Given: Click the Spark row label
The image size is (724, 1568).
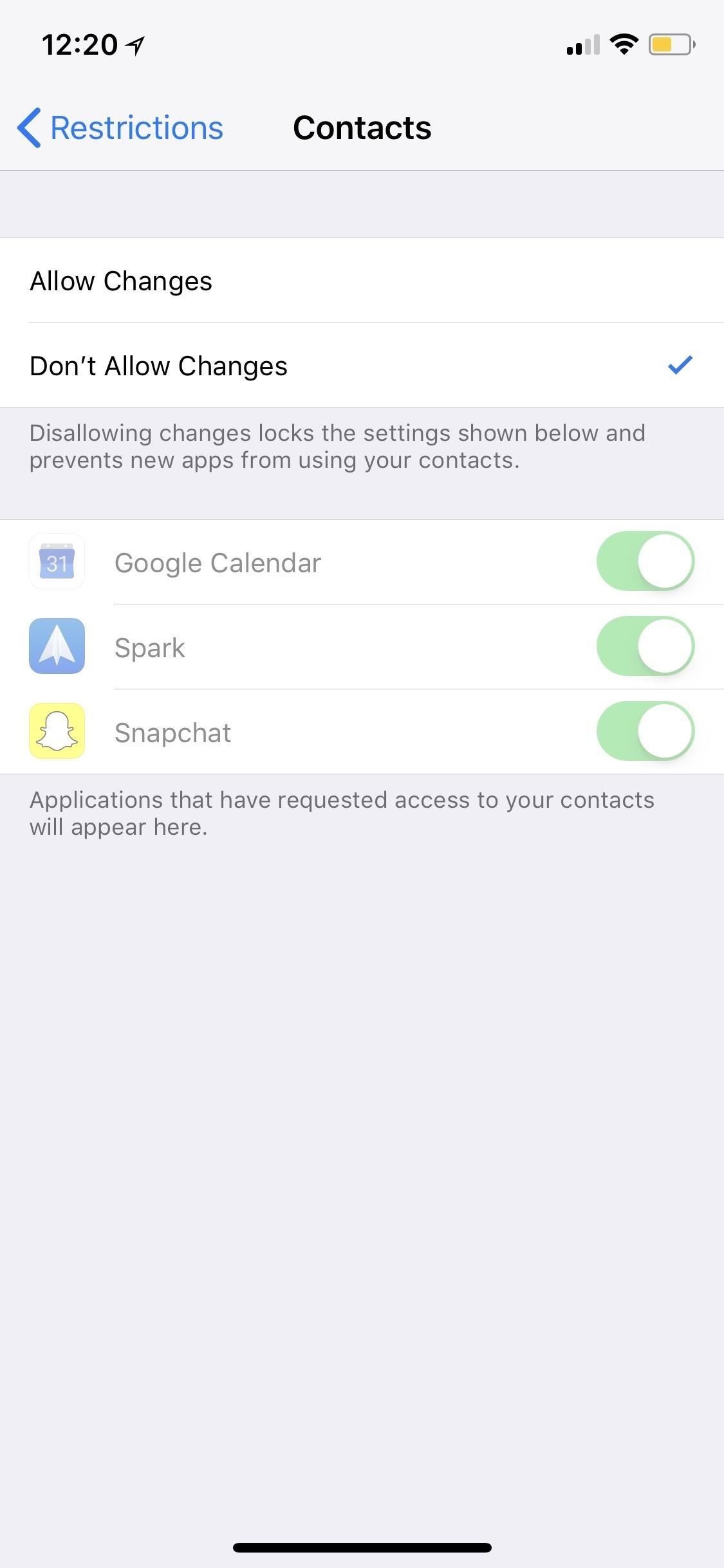Looking at the screenshot, I should click(149, 646).
